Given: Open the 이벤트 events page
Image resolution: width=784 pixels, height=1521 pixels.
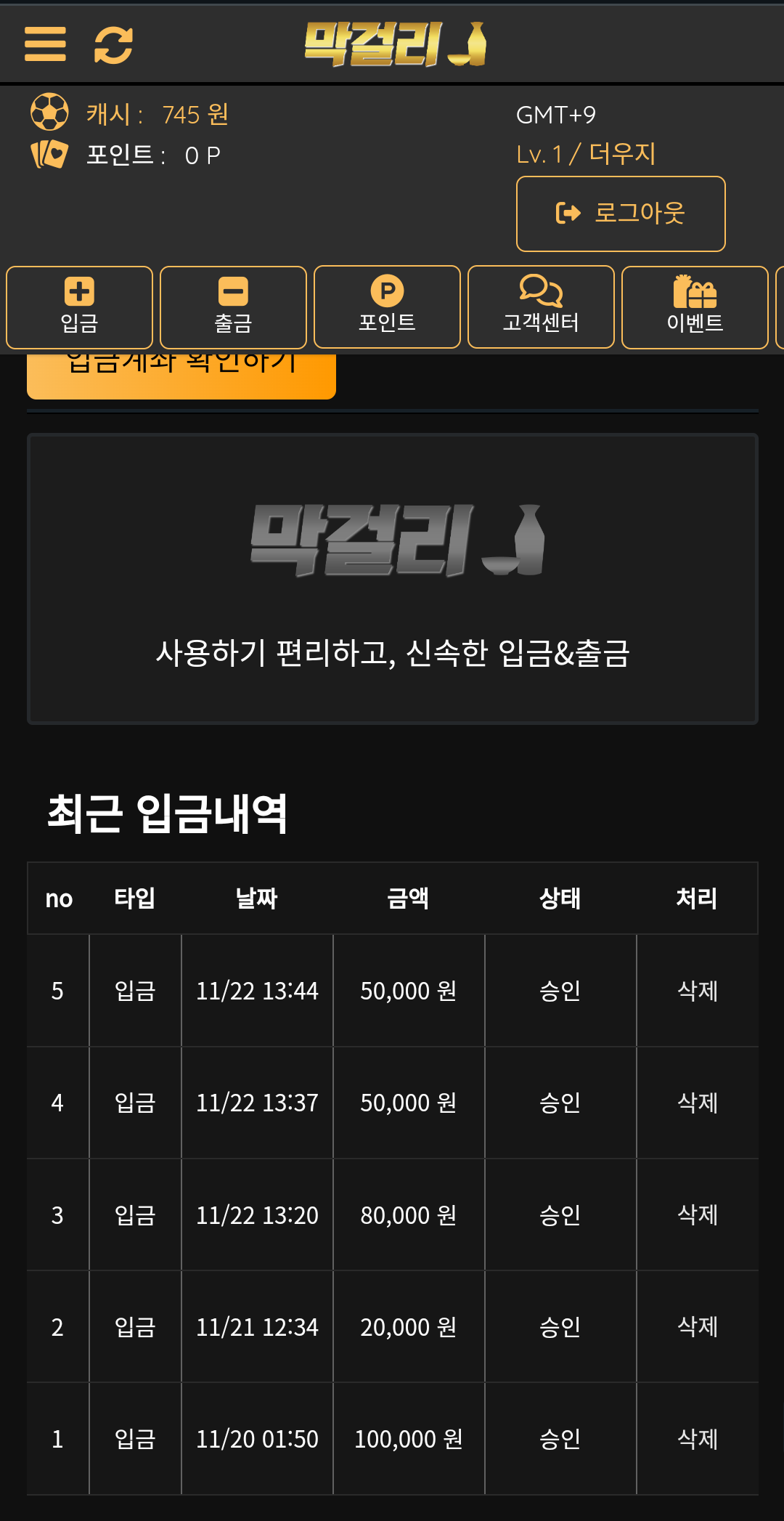Looking at the screenshot, I should tap(695, 307).
